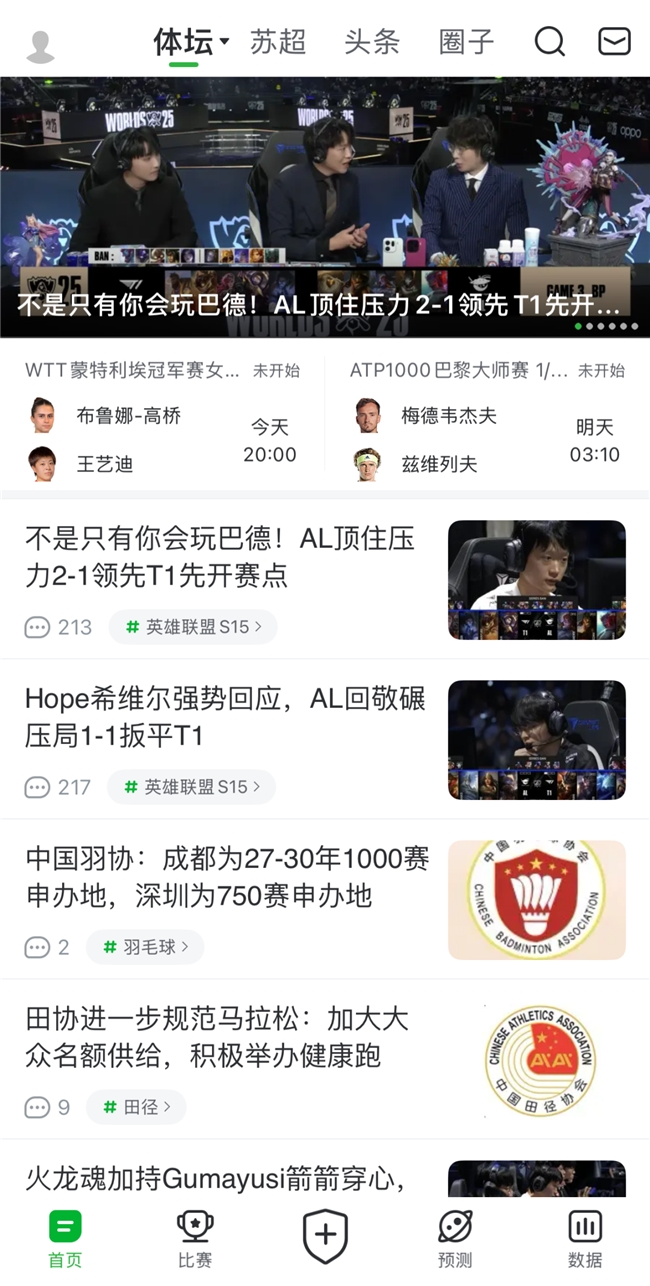The width and height of the screenshot is (650, 1286).
Task: Open the 田径 topic tag
Action: 136,1107
